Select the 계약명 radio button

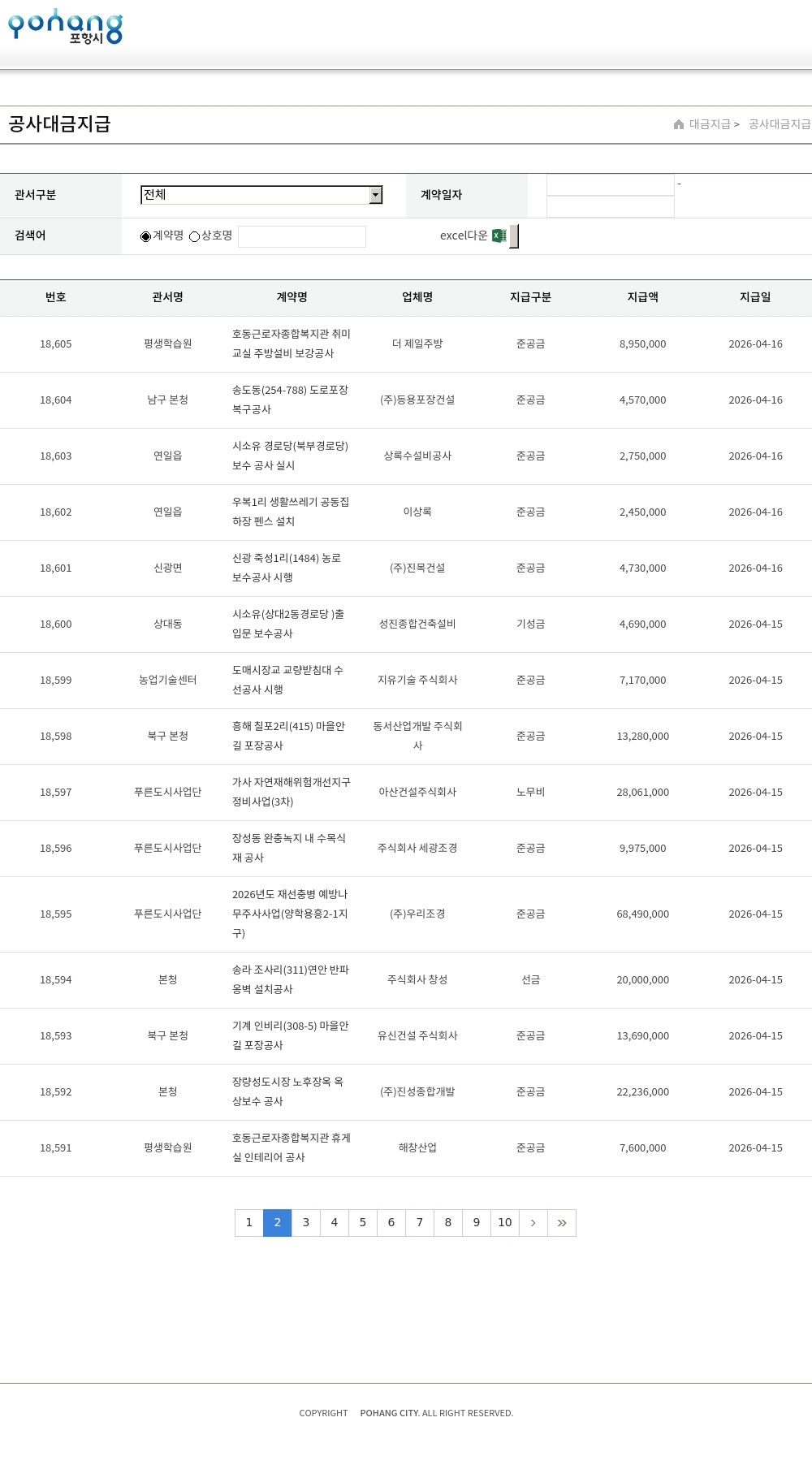145,236
